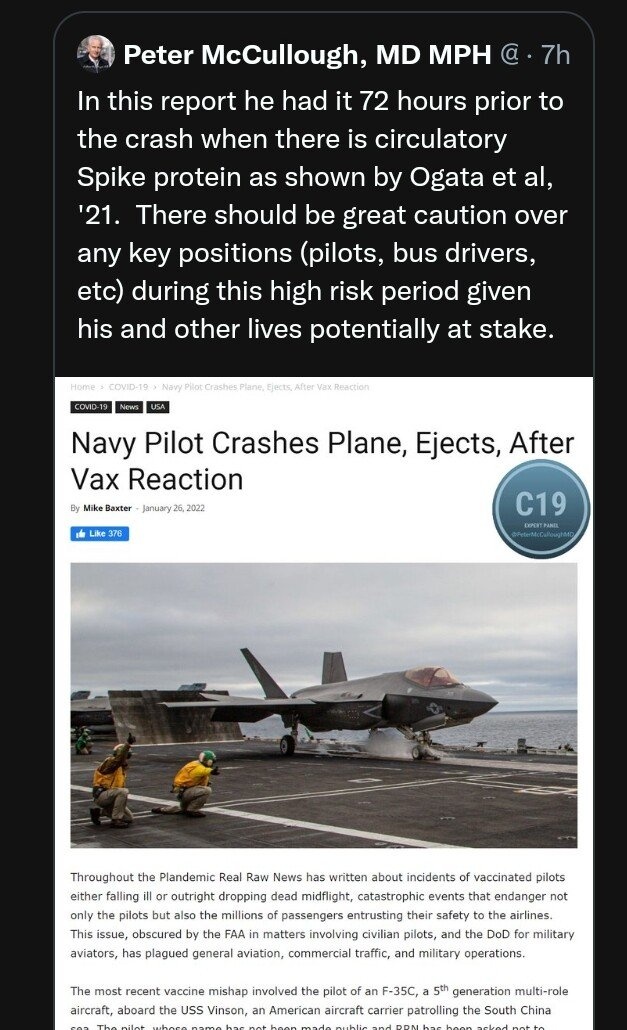Viewport: 627px width, 1030px height.
Task: Open Peter McCullough, MD MPH profile name
Action: pyautogui.click(x=308, y=55)
